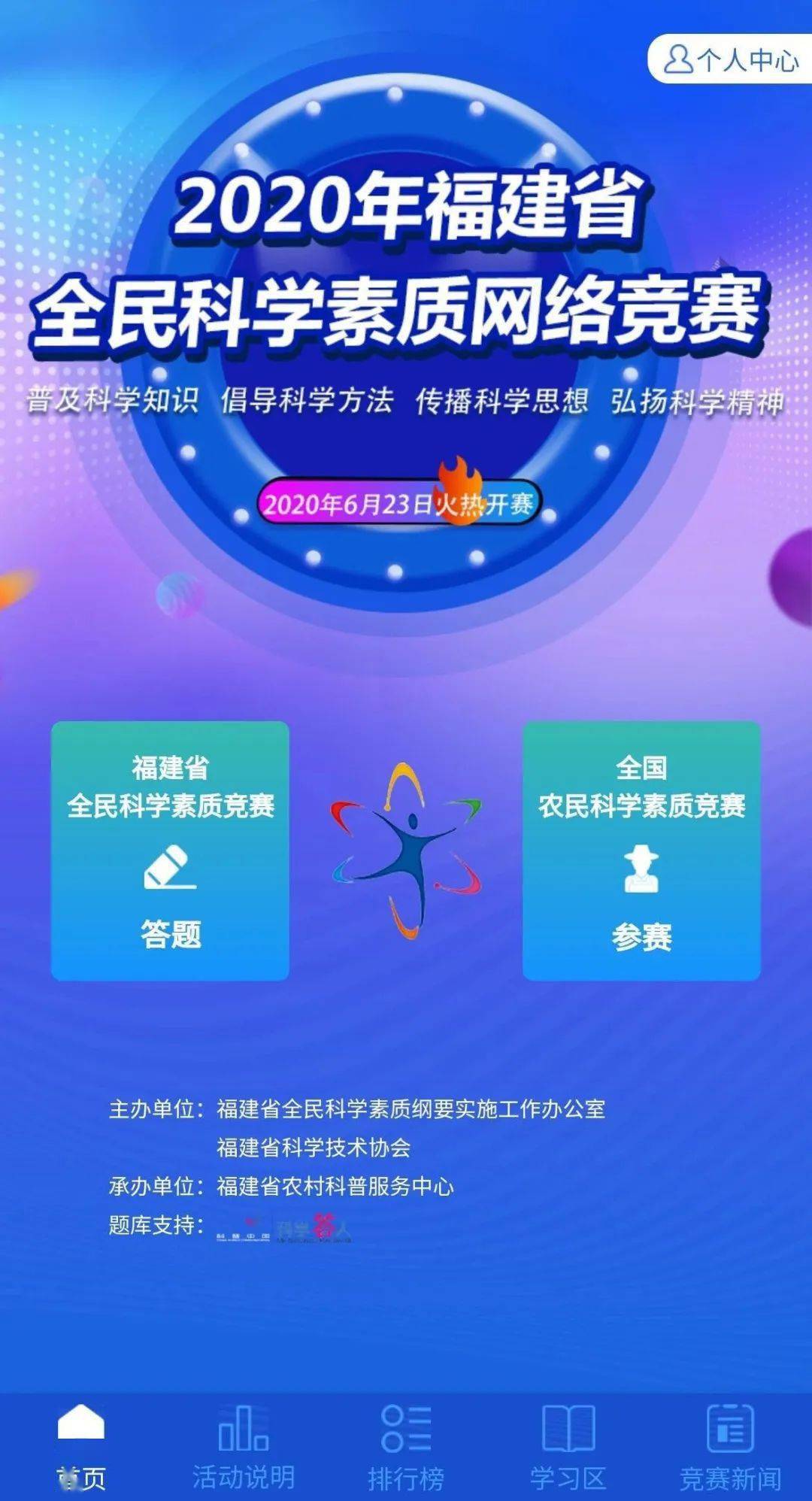
Task: Enter 参赛 for 全国农民科学素质竞赛
Action: 641,851
